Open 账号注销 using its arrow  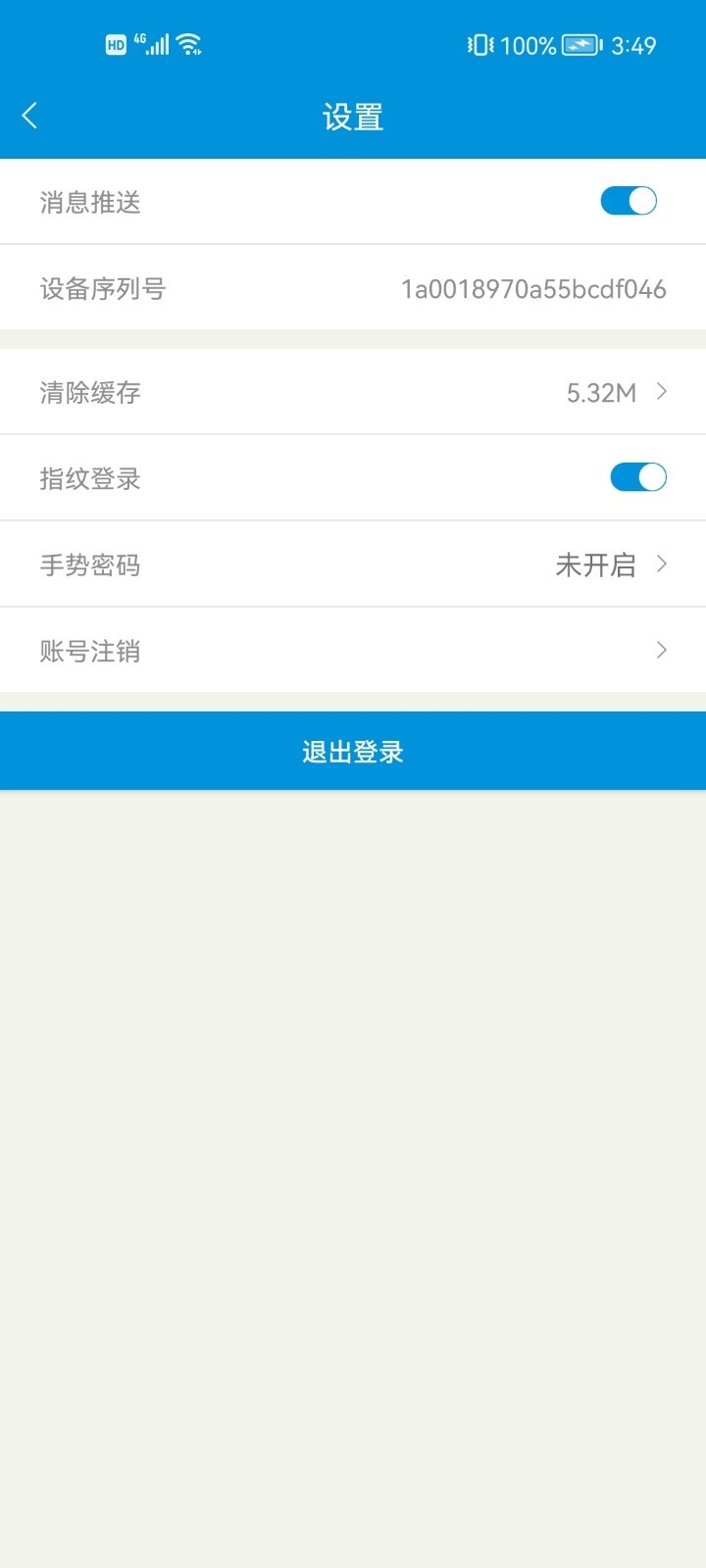(662, 650)
